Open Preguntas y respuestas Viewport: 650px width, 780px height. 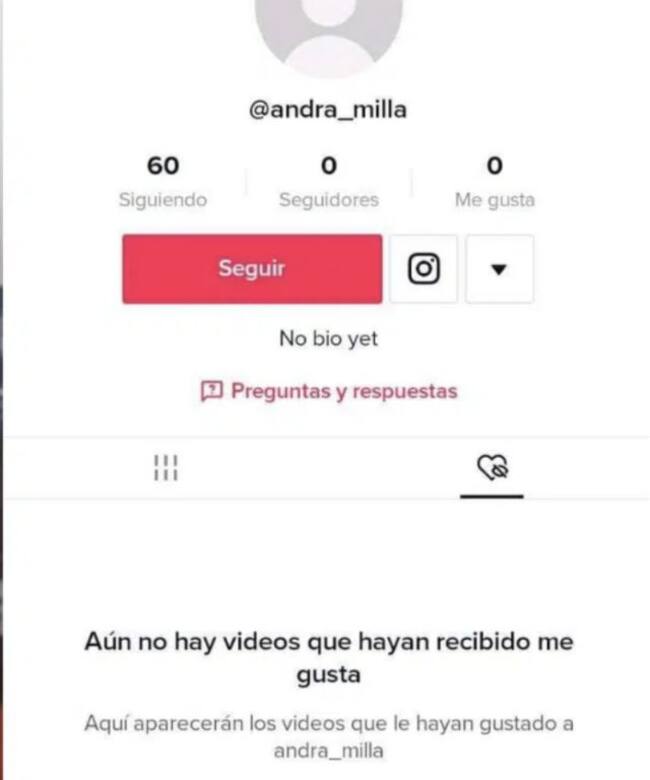330,391
